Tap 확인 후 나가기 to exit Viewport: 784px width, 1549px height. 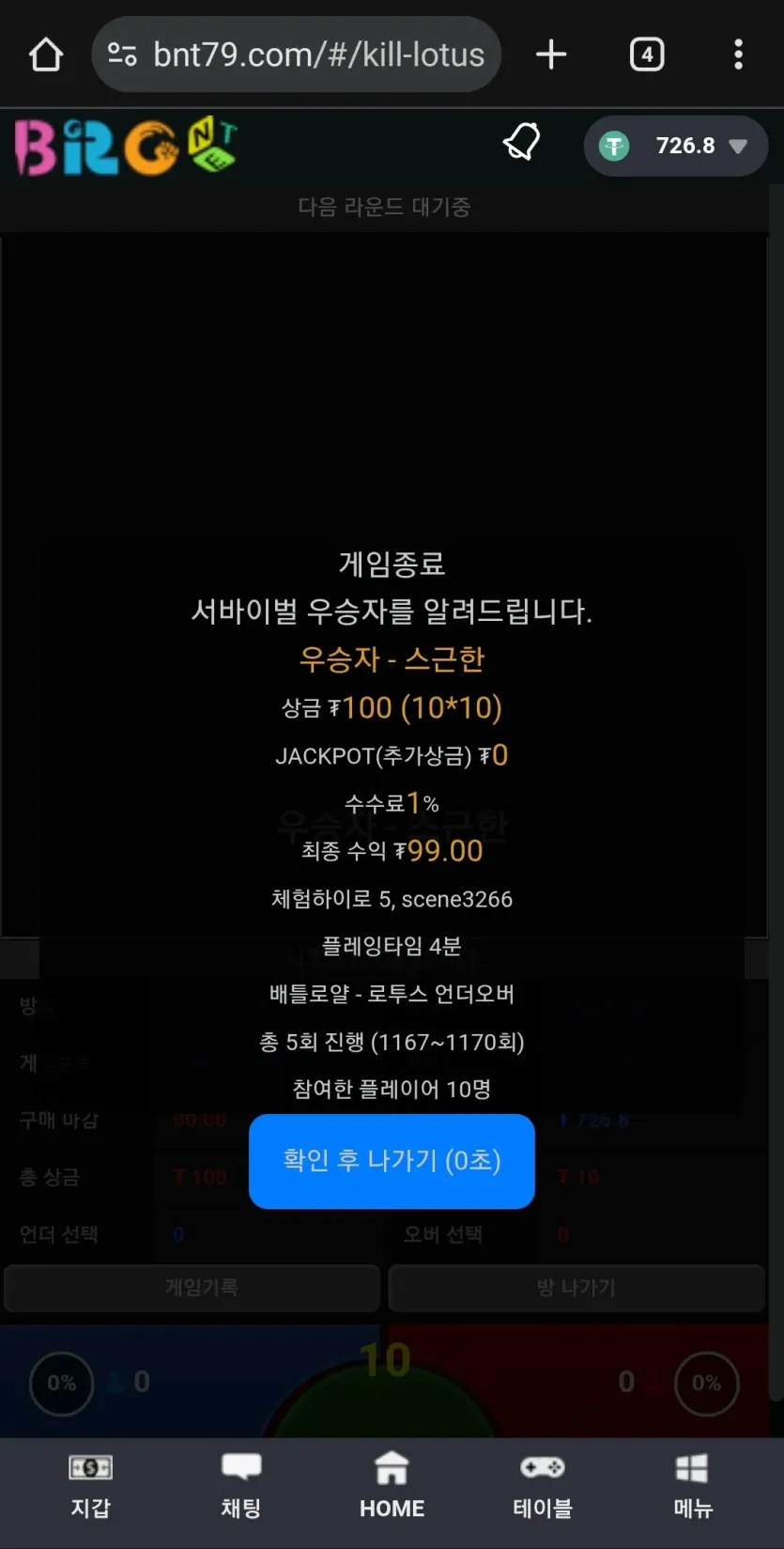(x=392, y=1161)
